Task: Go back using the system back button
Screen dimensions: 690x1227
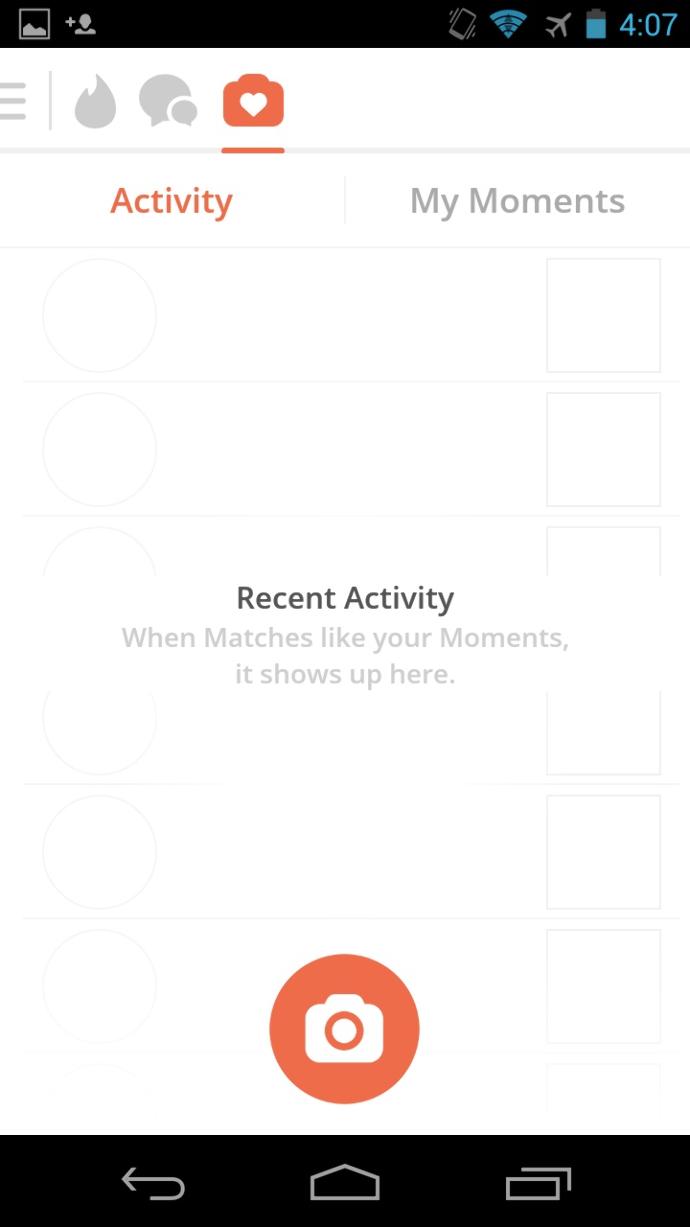Action: (153, 1184)
